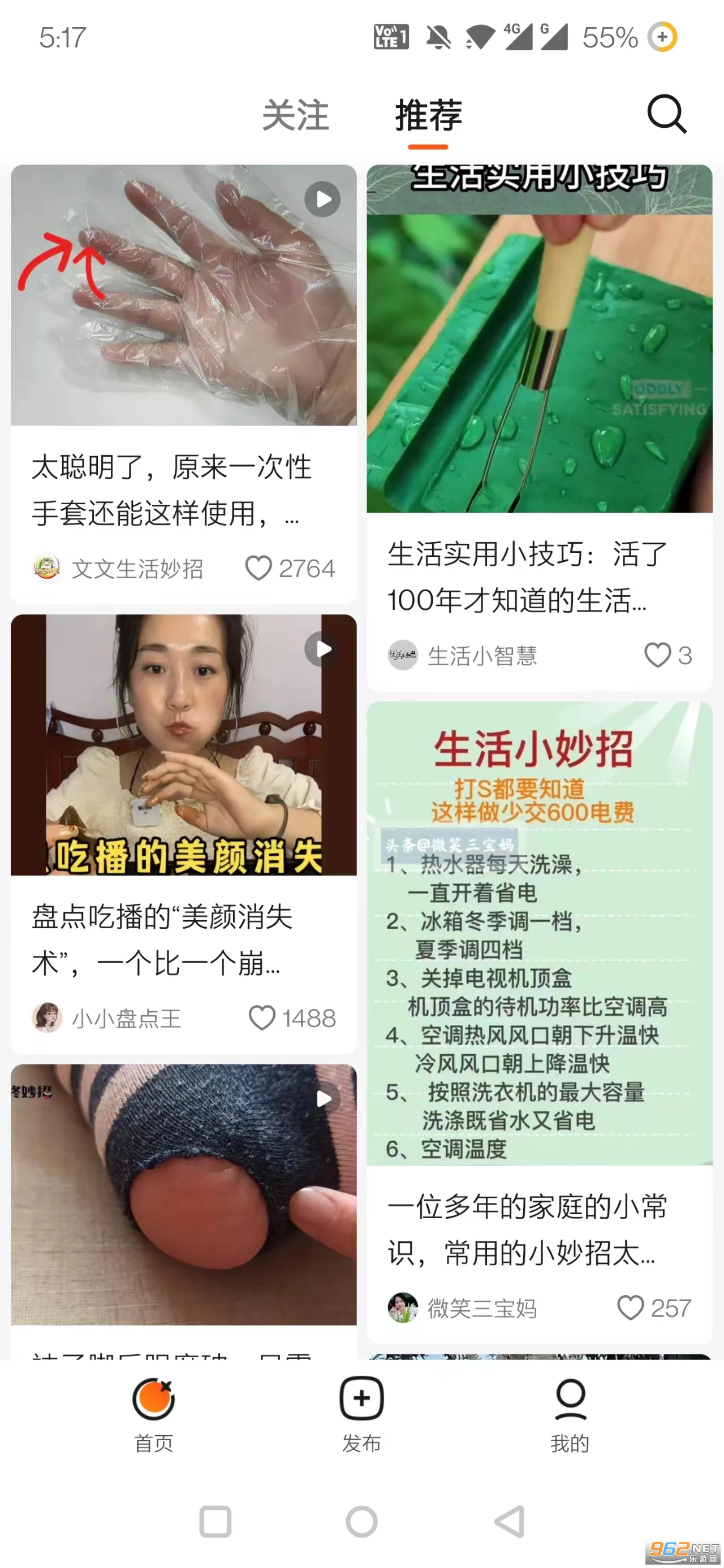The height and width of the screenshot is (1568, 724).
Task: Go to the 首页 tab
Action: click(153, 1414)
